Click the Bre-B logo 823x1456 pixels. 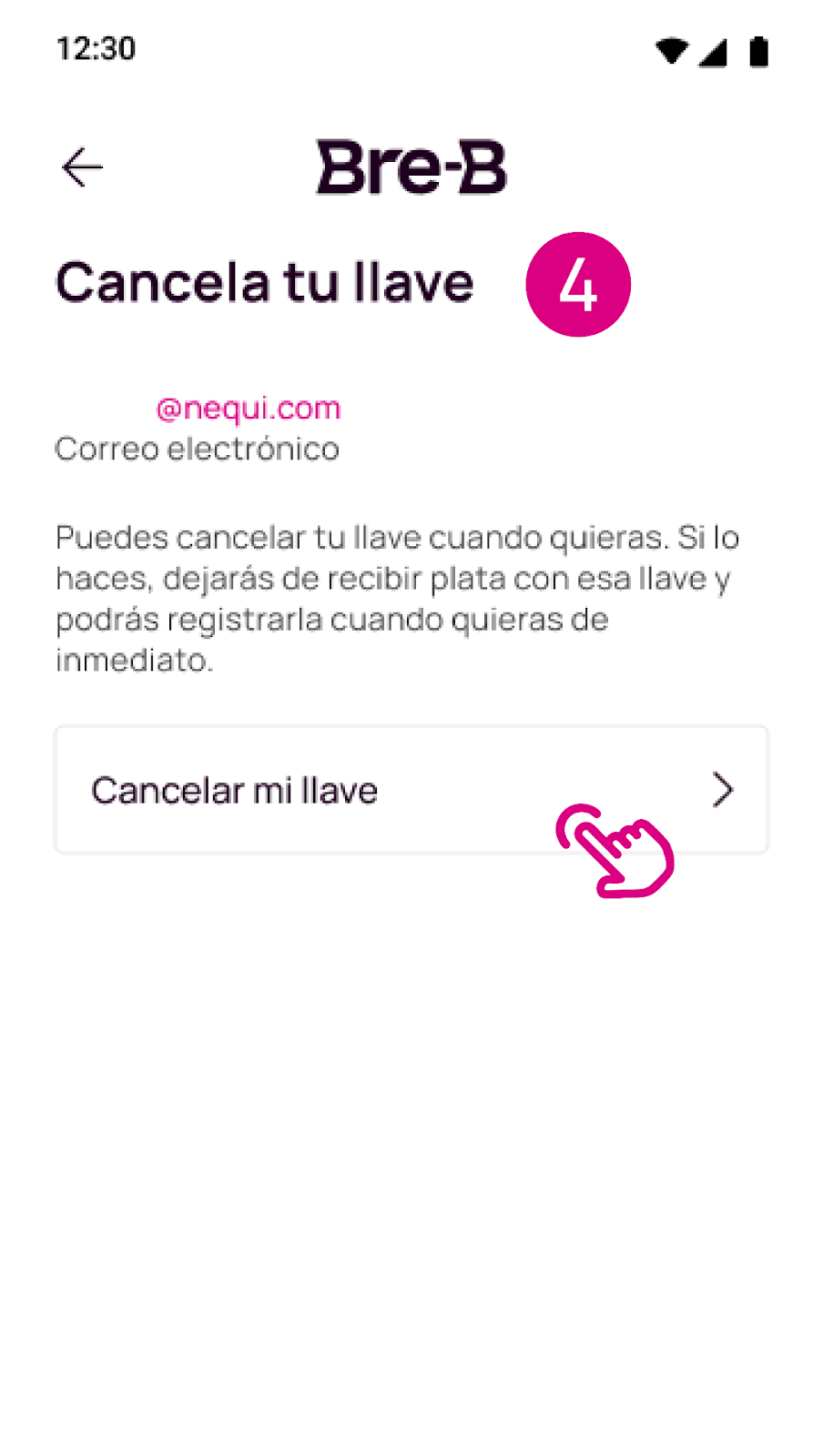[411, 168]
